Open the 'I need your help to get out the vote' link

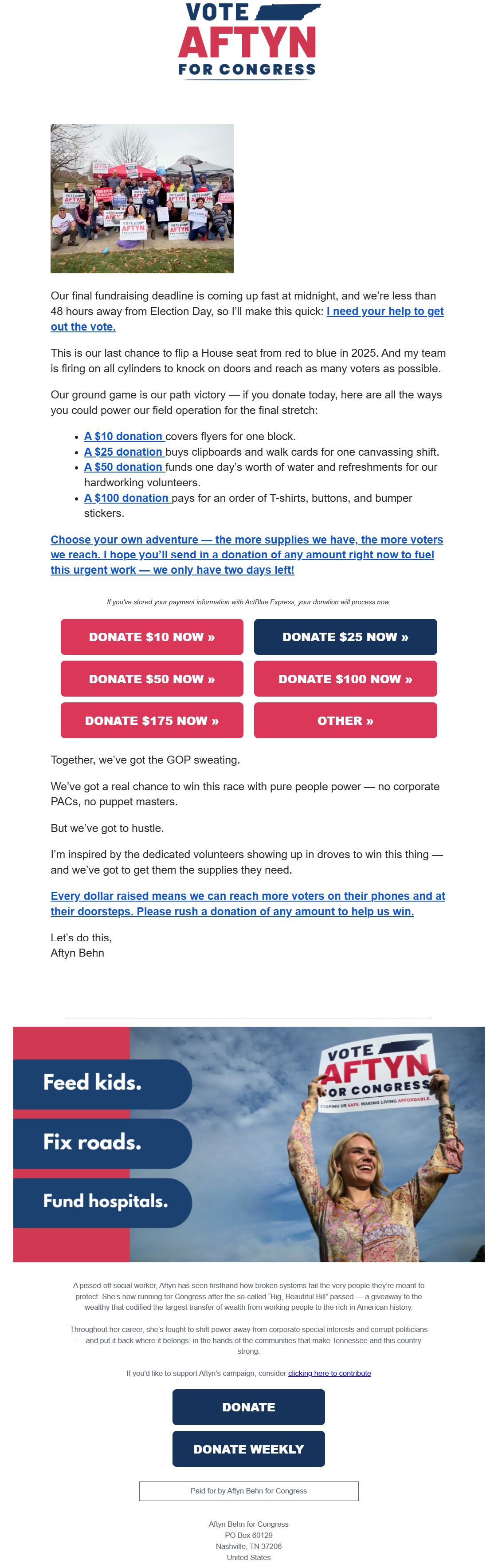tap(384, 311)
